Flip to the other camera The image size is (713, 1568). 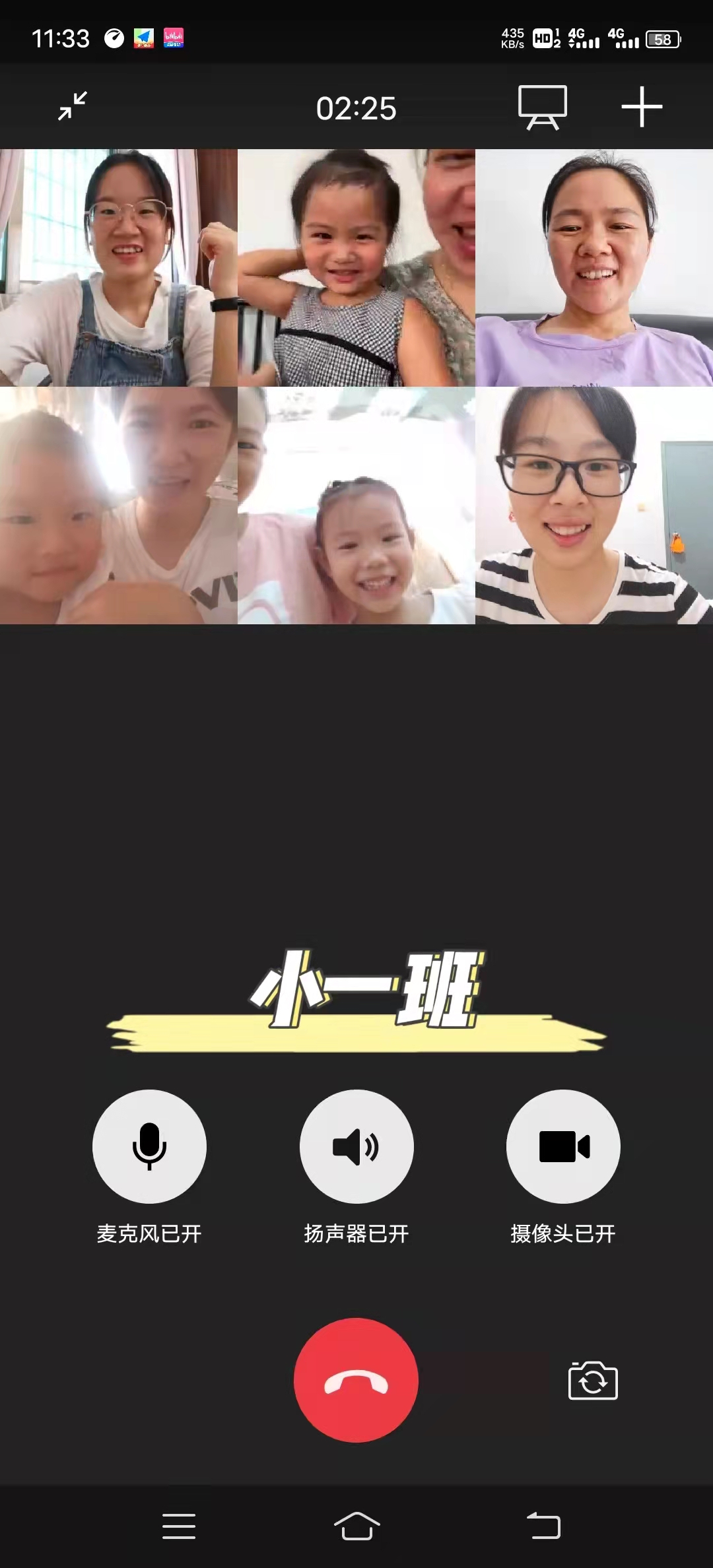pos(593,1381)
